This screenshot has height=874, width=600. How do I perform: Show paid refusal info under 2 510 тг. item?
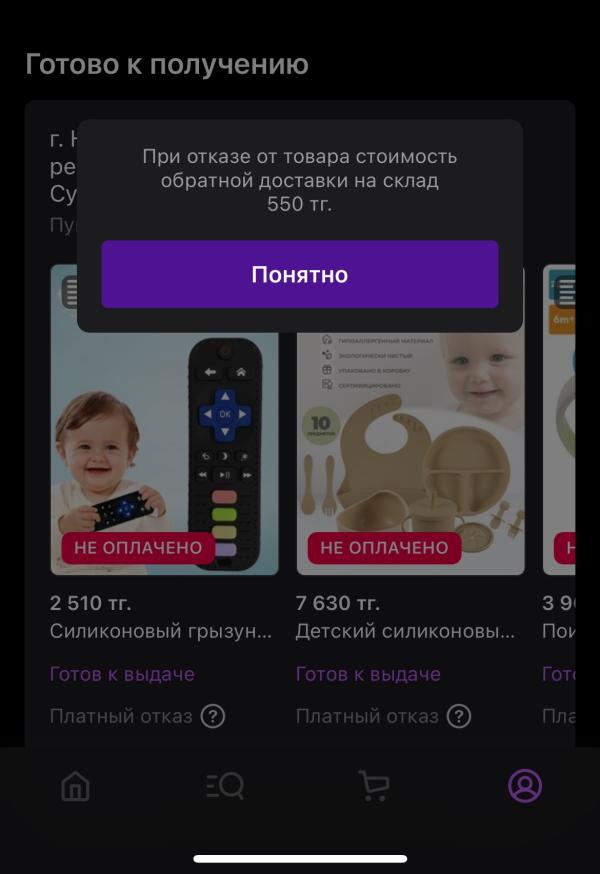coord(213,716)
